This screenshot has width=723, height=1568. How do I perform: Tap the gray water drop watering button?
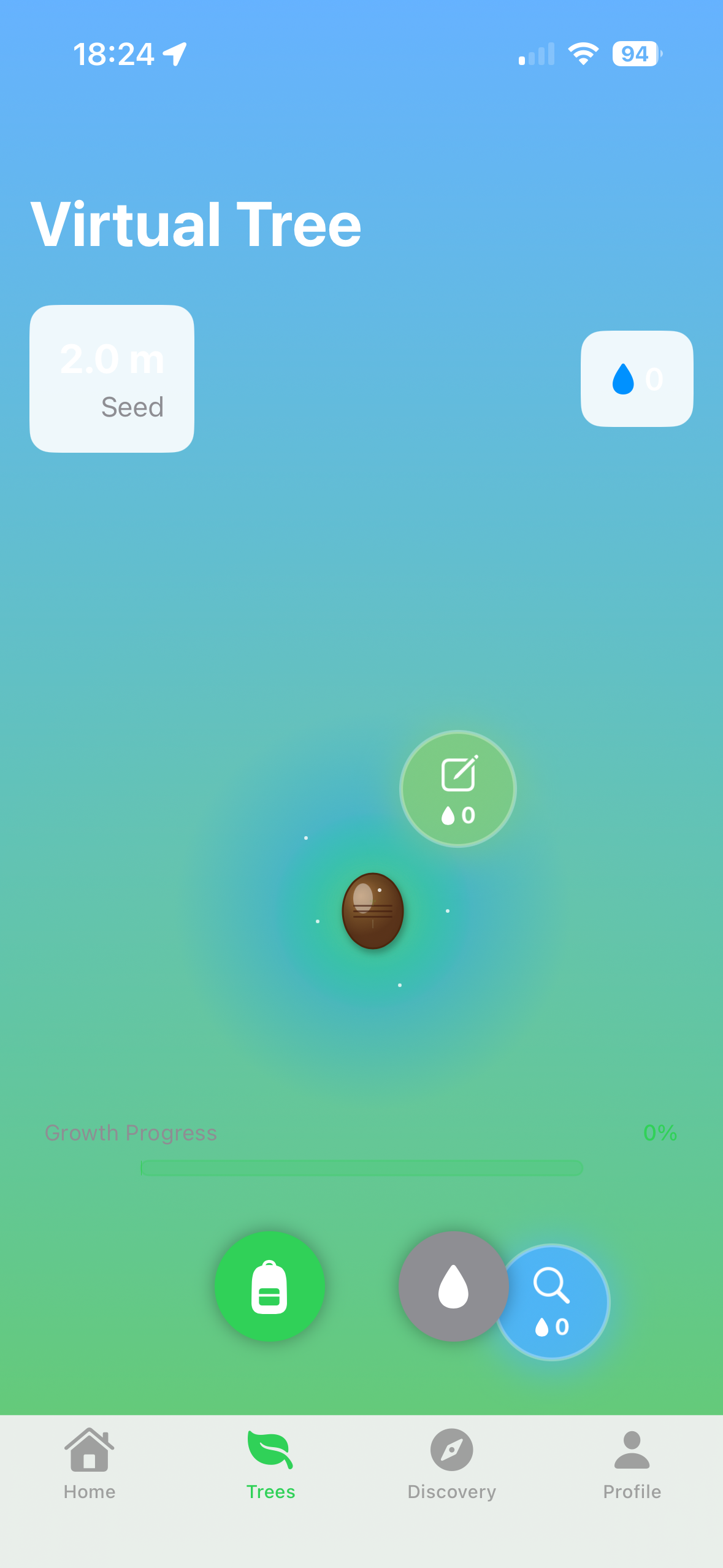[x=453, y=1287]
